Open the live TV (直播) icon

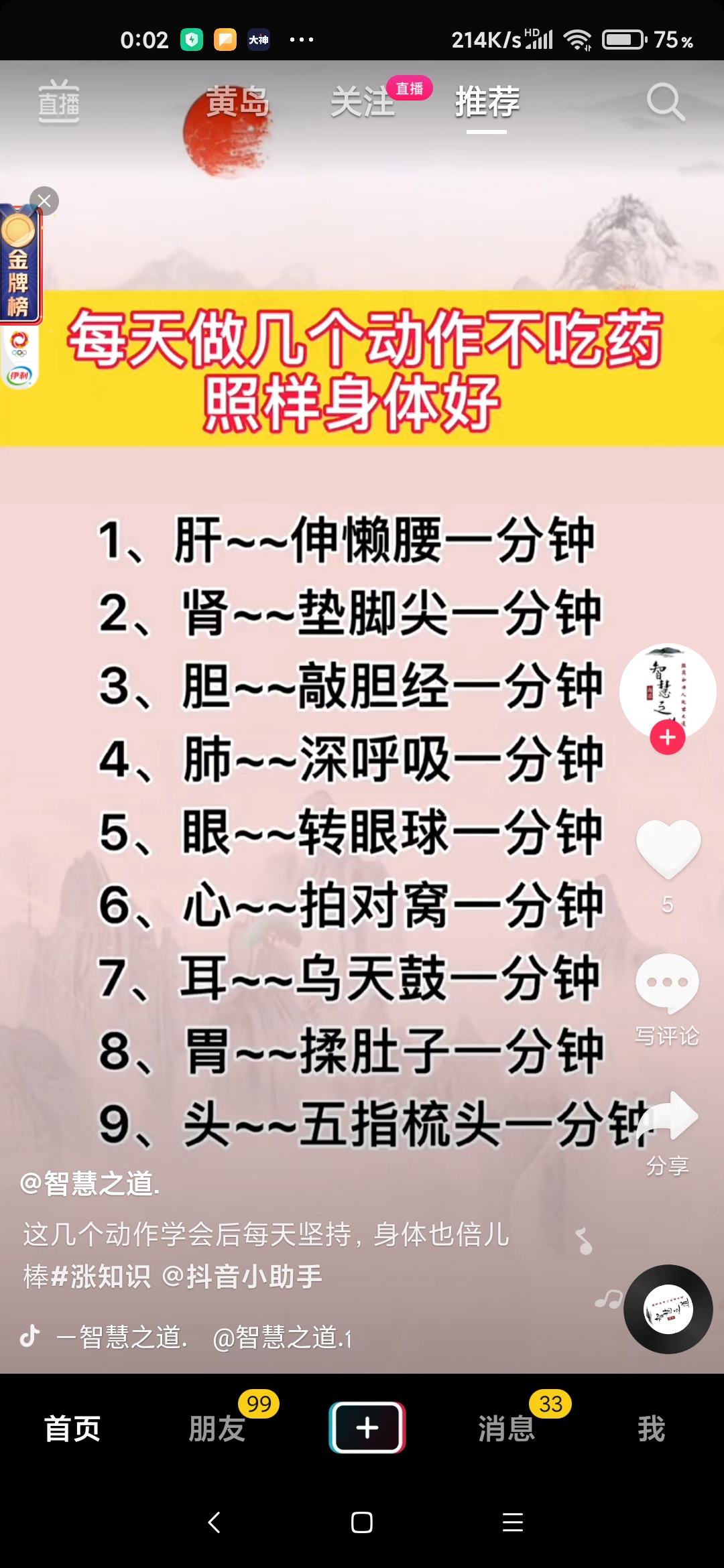coord(59,102)
